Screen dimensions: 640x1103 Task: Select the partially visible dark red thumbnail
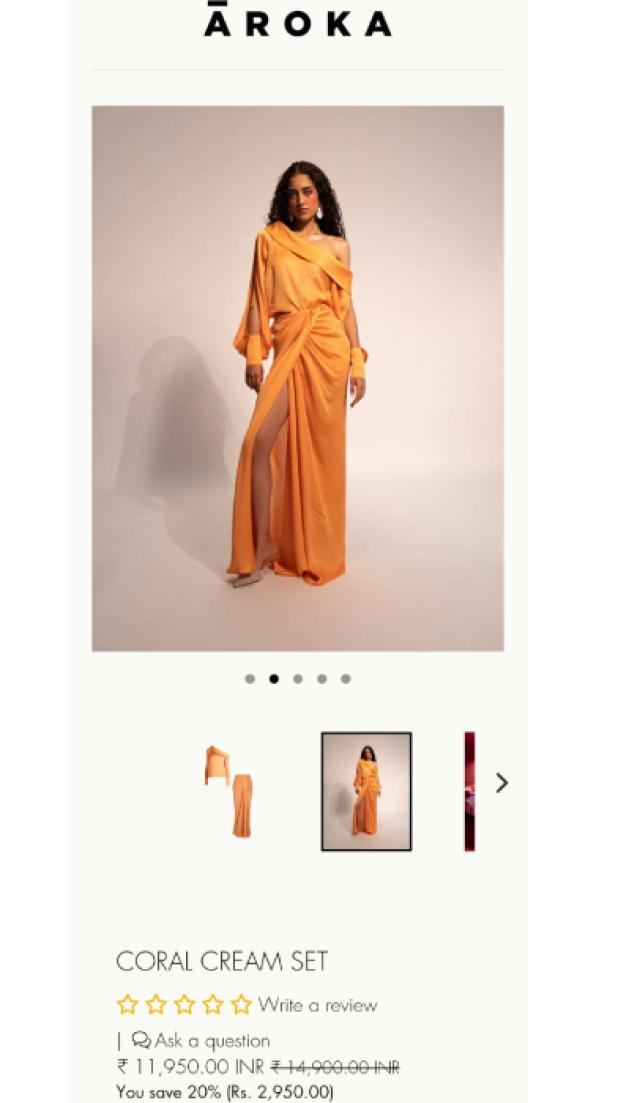pyautogui.click(x=469, y=791)
